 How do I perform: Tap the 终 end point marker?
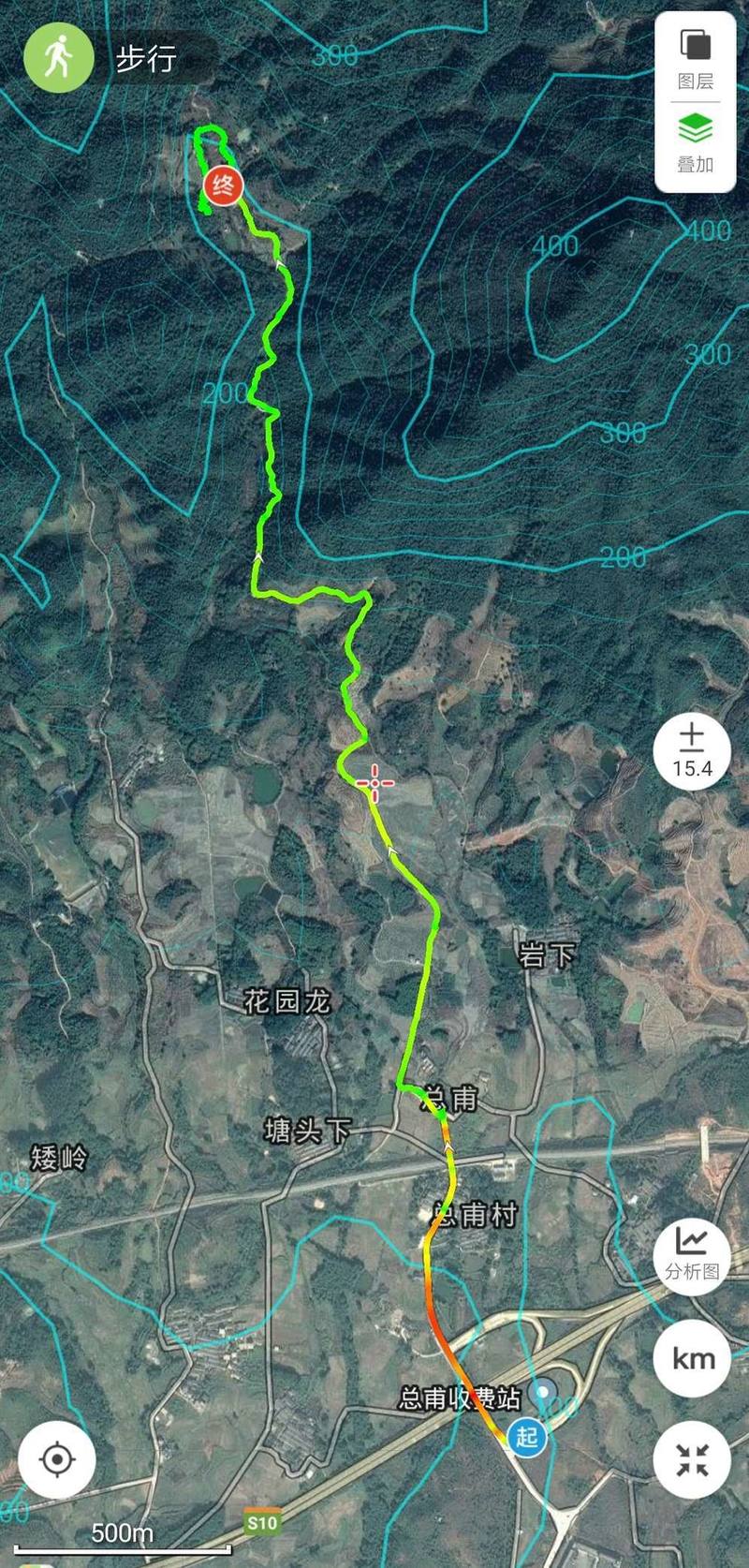tap(223, 186)
